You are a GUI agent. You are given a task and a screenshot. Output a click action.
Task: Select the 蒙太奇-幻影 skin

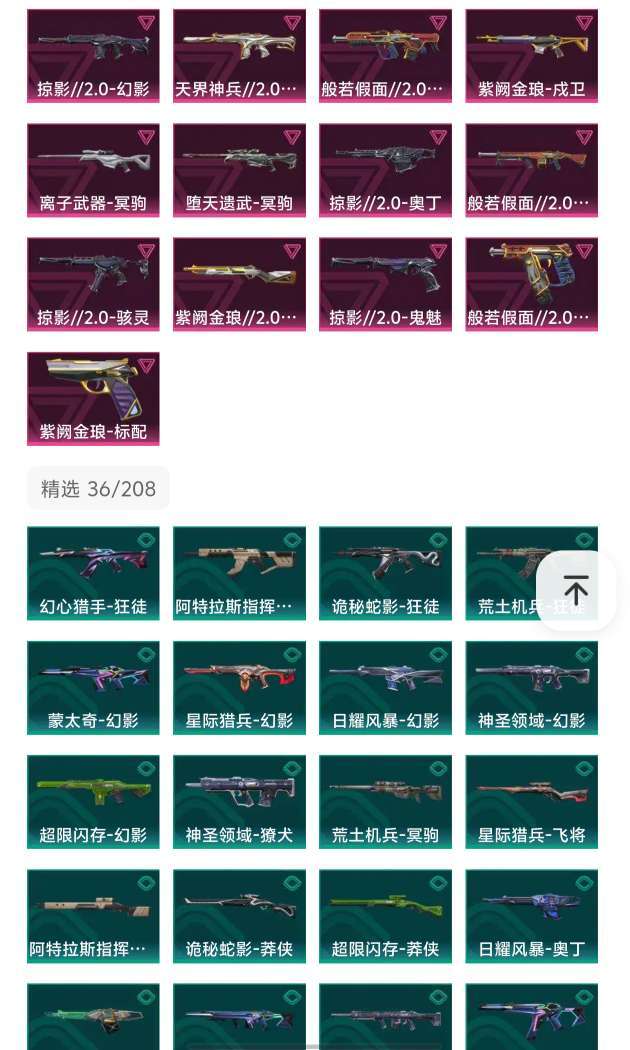tap(93, 687)
